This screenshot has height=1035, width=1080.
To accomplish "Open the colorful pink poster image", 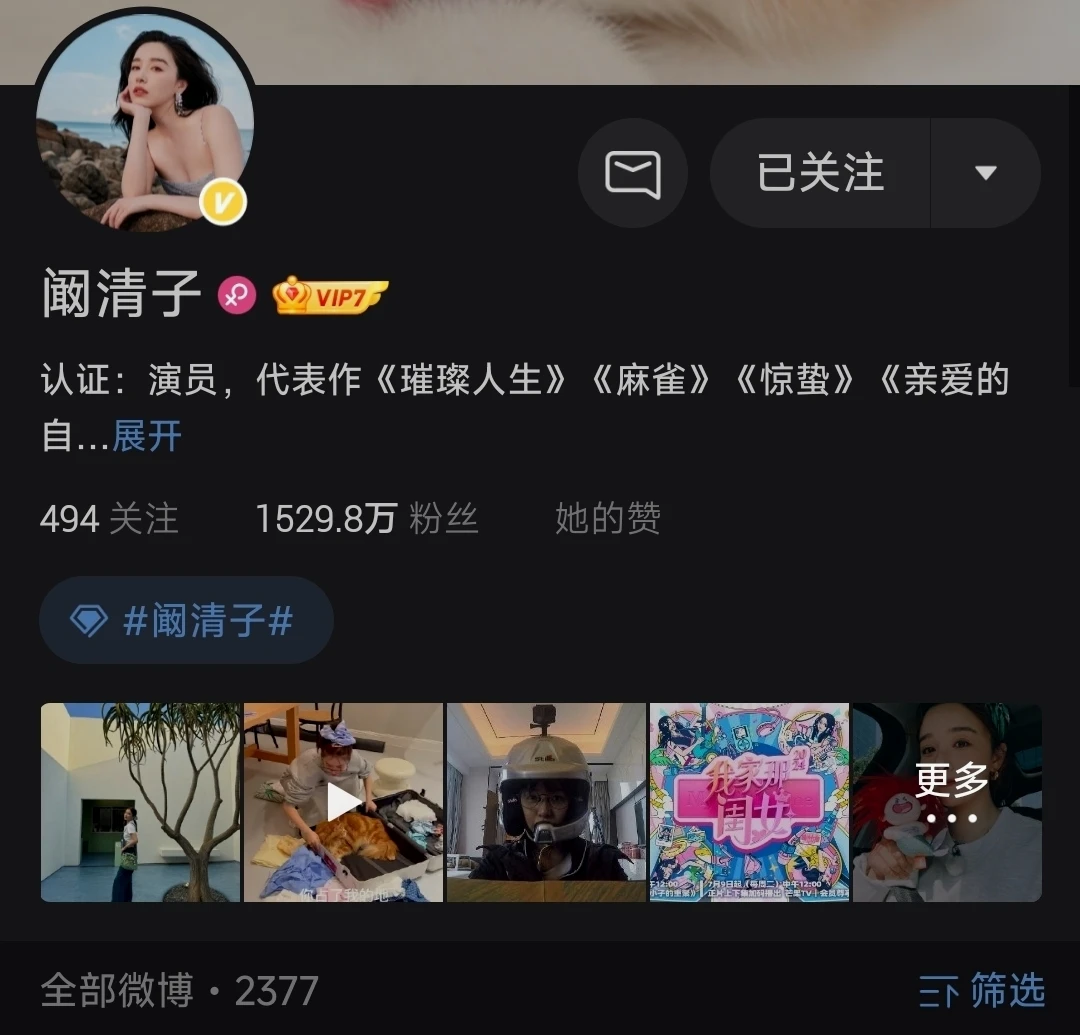I will tap(749, 802).
